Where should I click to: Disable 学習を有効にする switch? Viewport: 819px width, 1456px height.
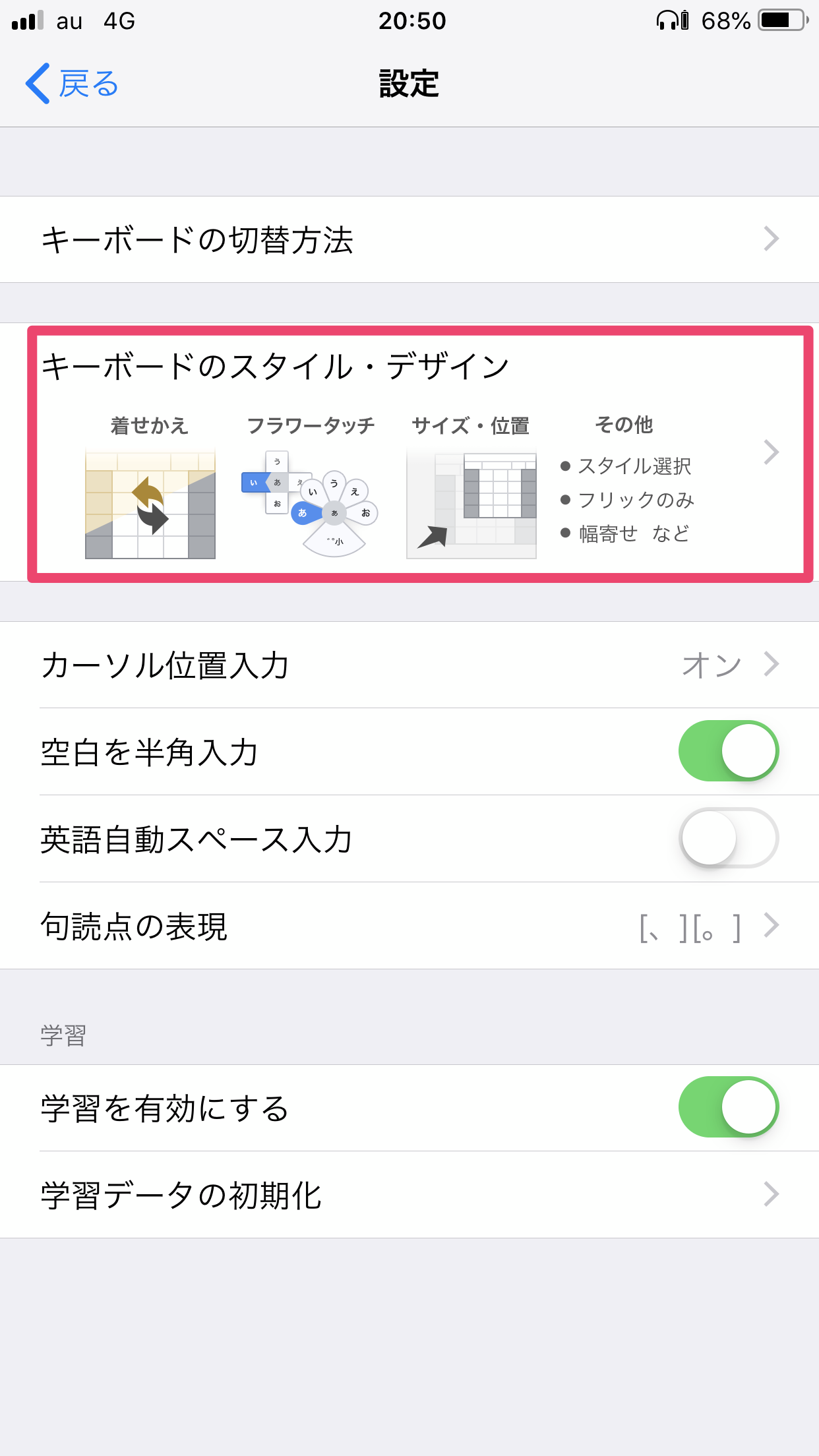[x=728, y=1107]
